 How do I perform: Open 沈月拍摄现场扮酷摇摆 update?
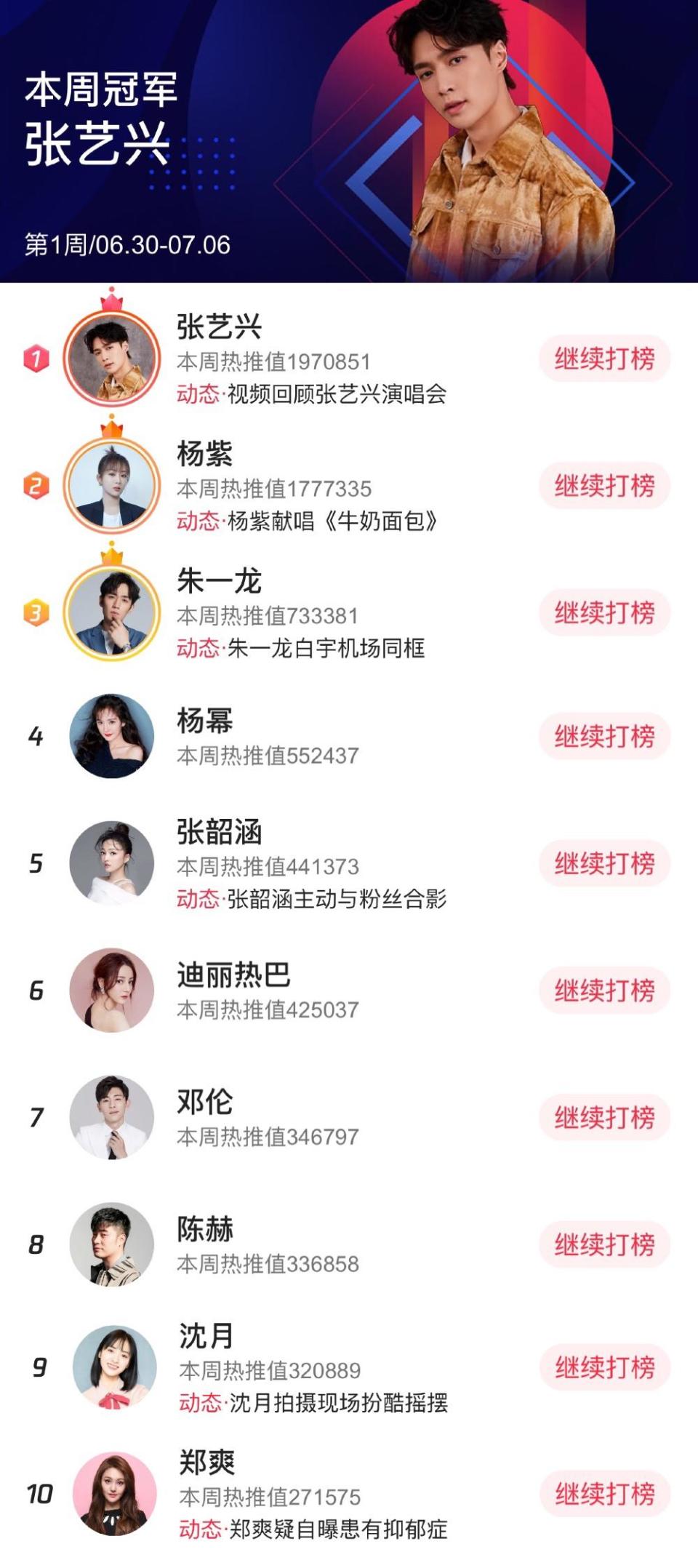click(x=314, y=1403)
